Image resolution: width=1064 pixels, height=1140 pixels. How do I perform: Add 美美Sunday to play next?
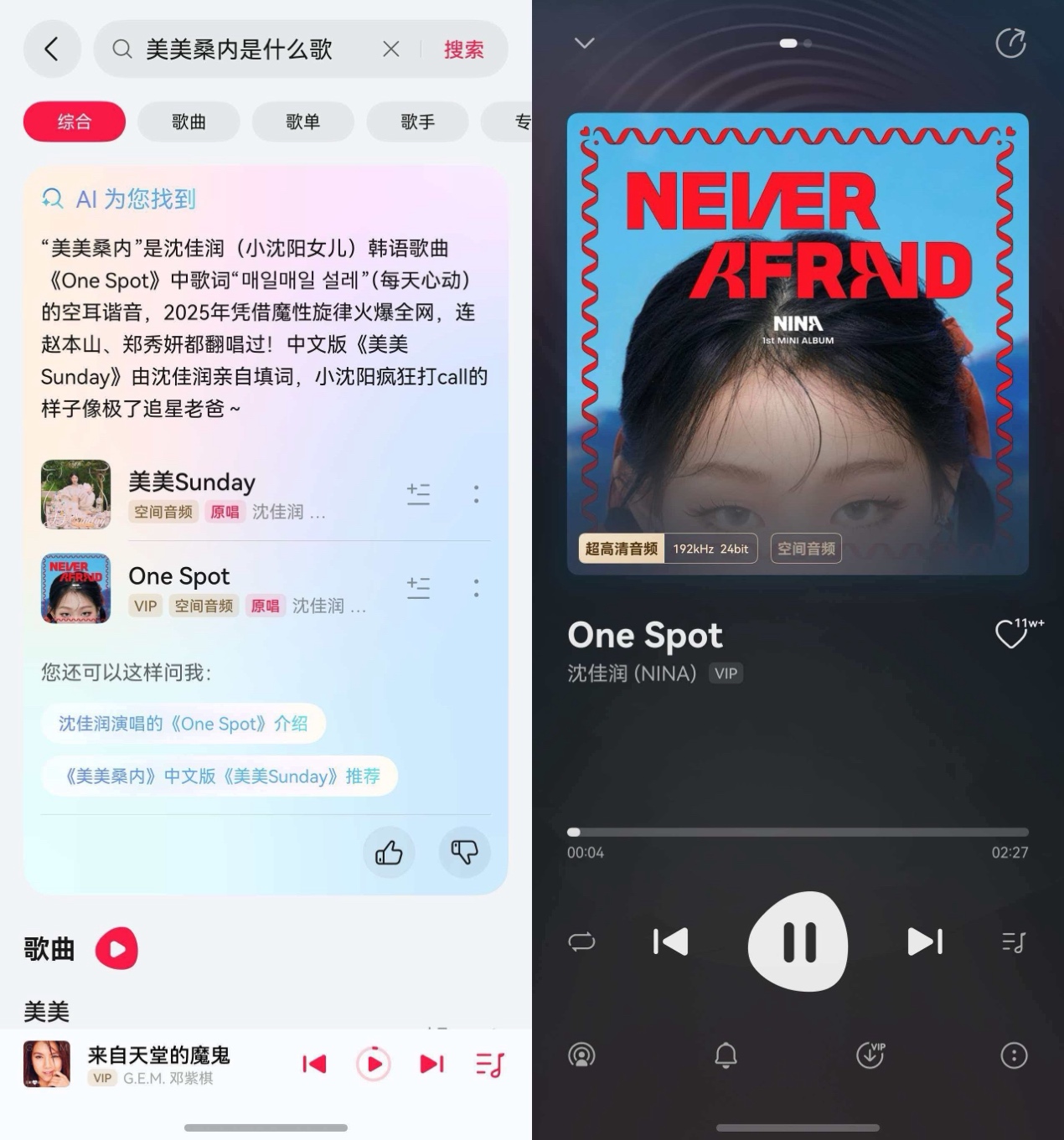[x=418, y=494]
